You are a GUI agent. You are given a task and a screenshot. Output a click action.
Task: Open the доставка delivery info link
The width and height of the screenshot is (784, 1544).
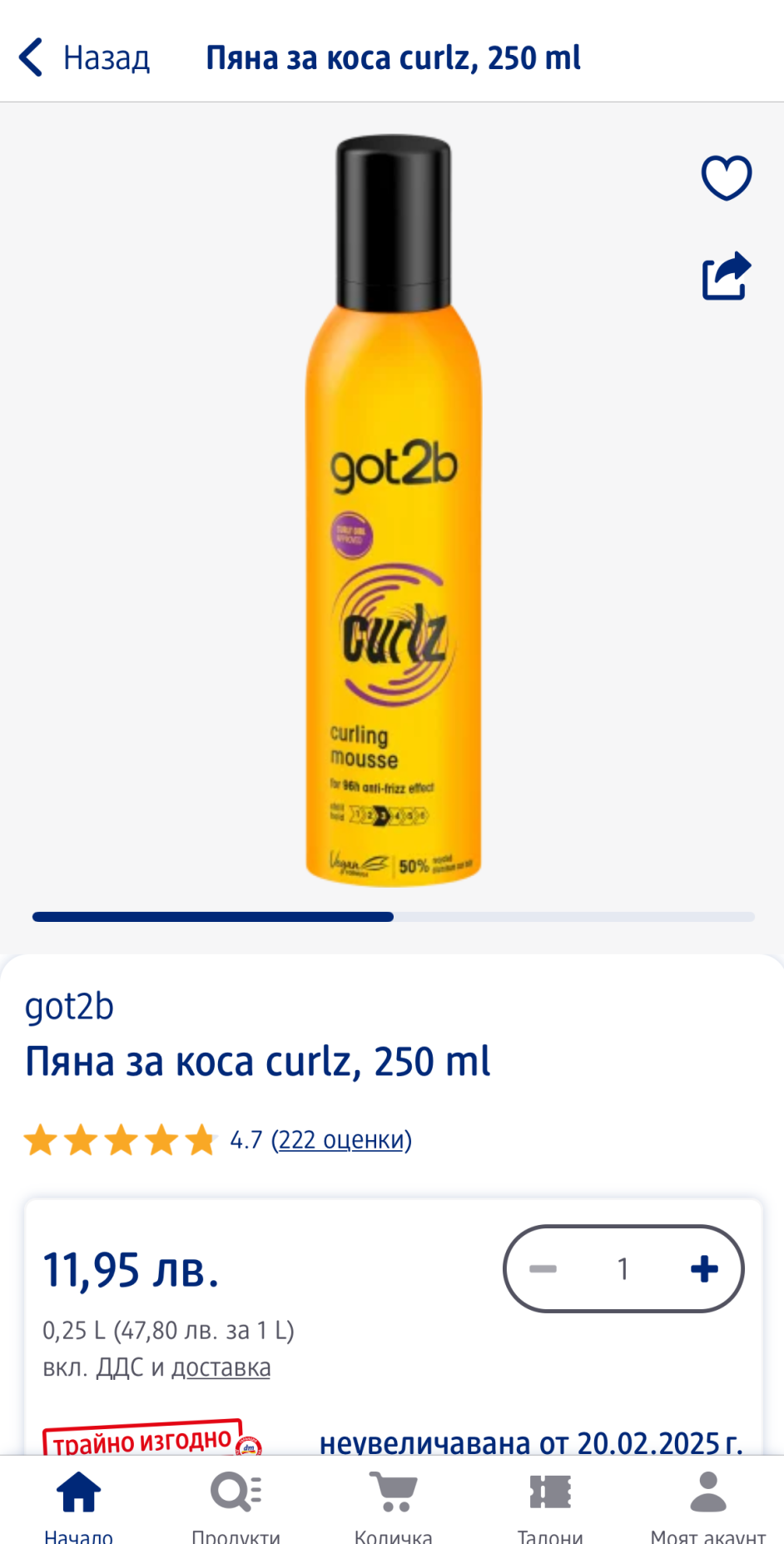coord(221,1367)
